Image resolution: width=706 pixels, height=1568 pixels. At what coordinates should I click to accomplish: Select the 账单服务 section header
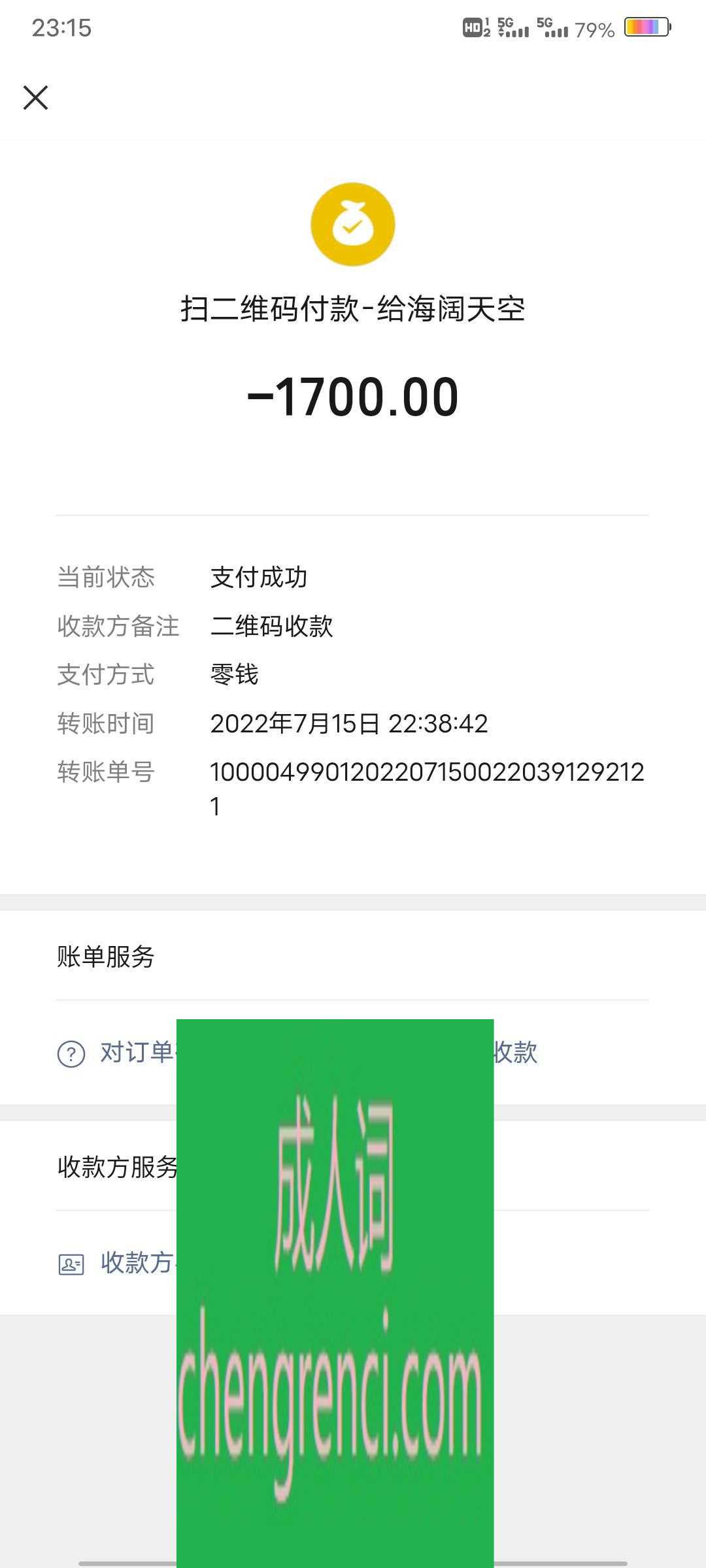[105, 954]
